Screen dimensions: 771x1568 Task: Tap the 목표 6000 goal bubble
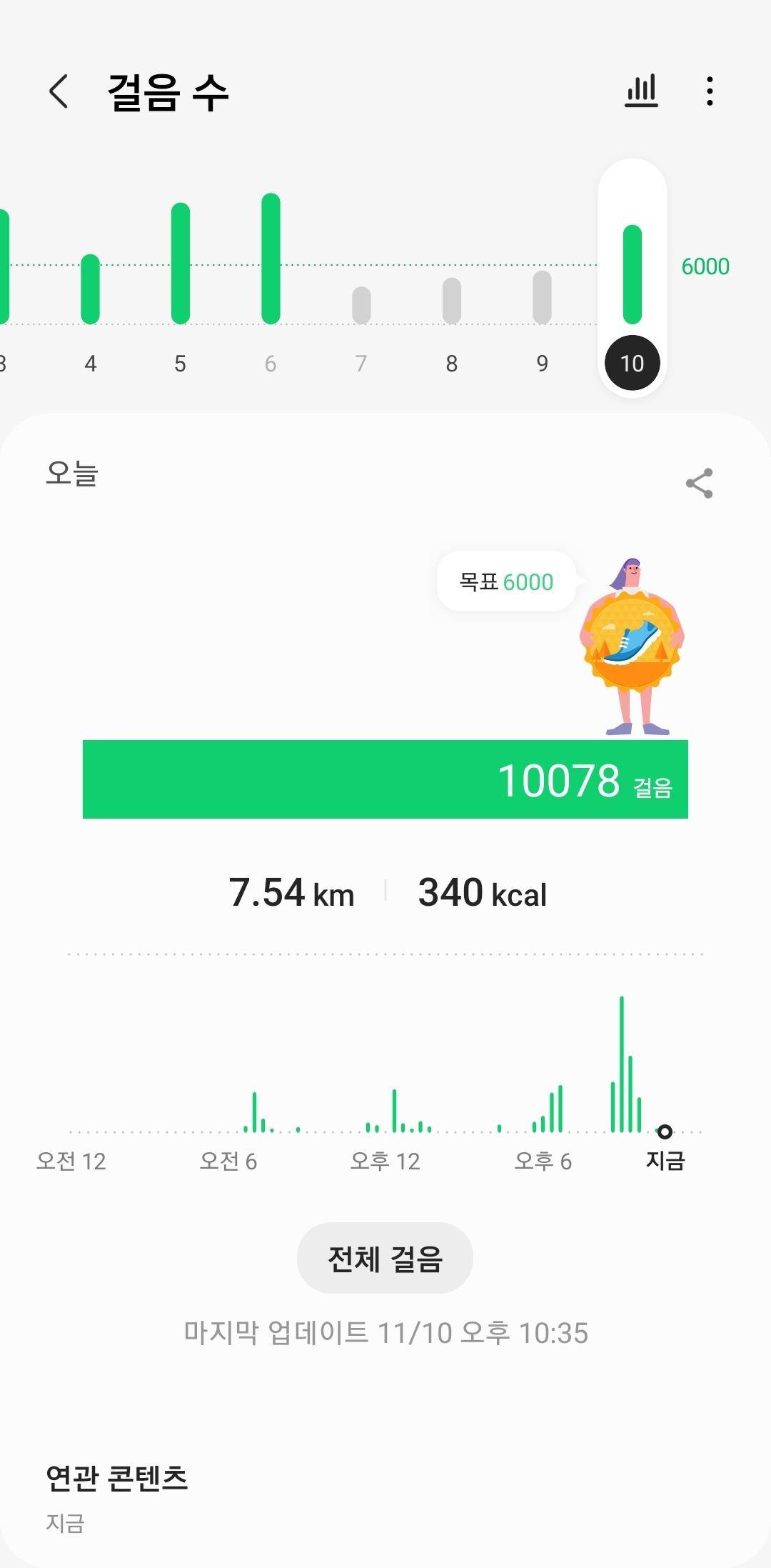[x=506, y=581]
